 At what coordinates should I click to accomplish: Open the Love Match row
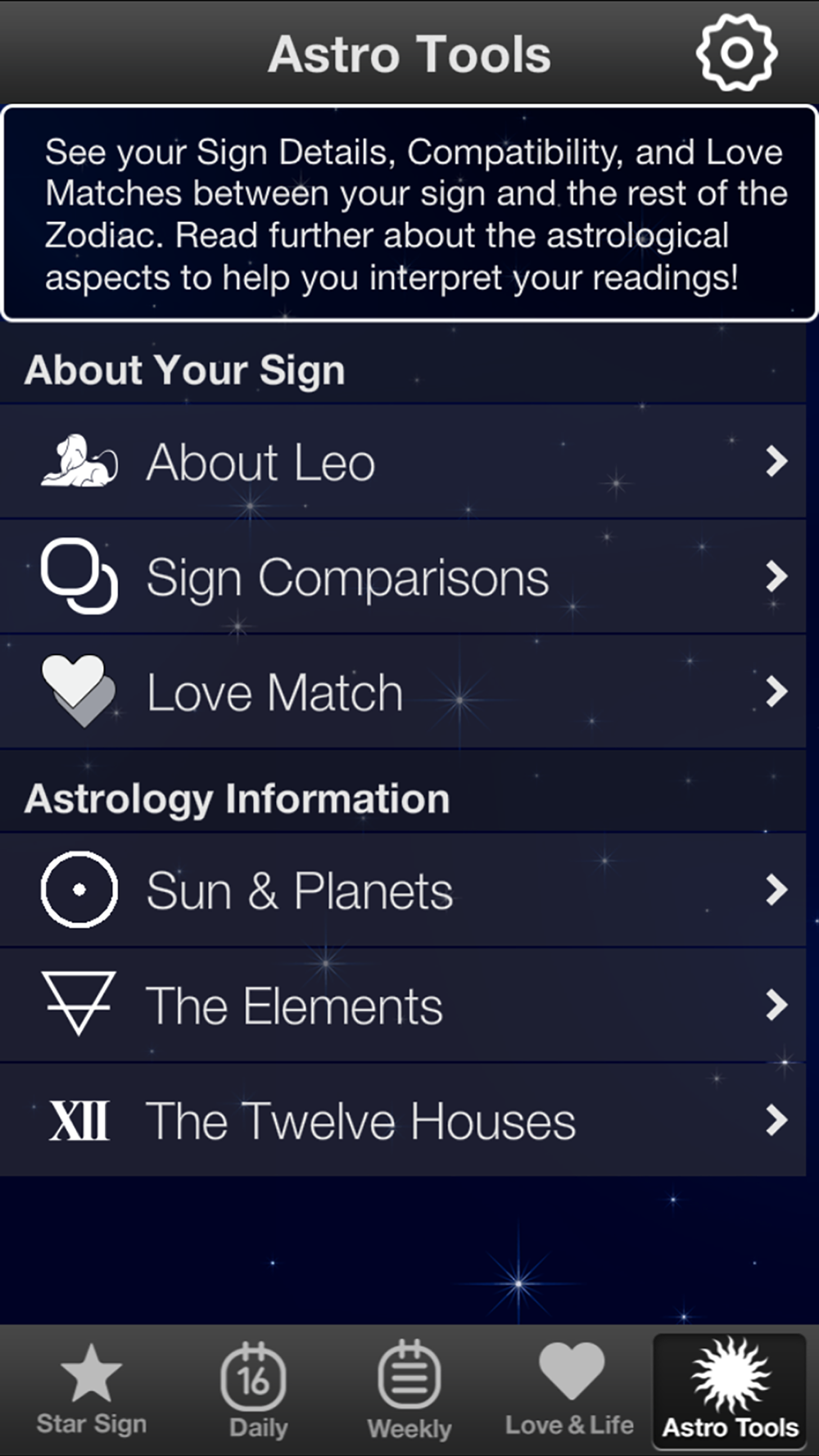pos(403,693)
